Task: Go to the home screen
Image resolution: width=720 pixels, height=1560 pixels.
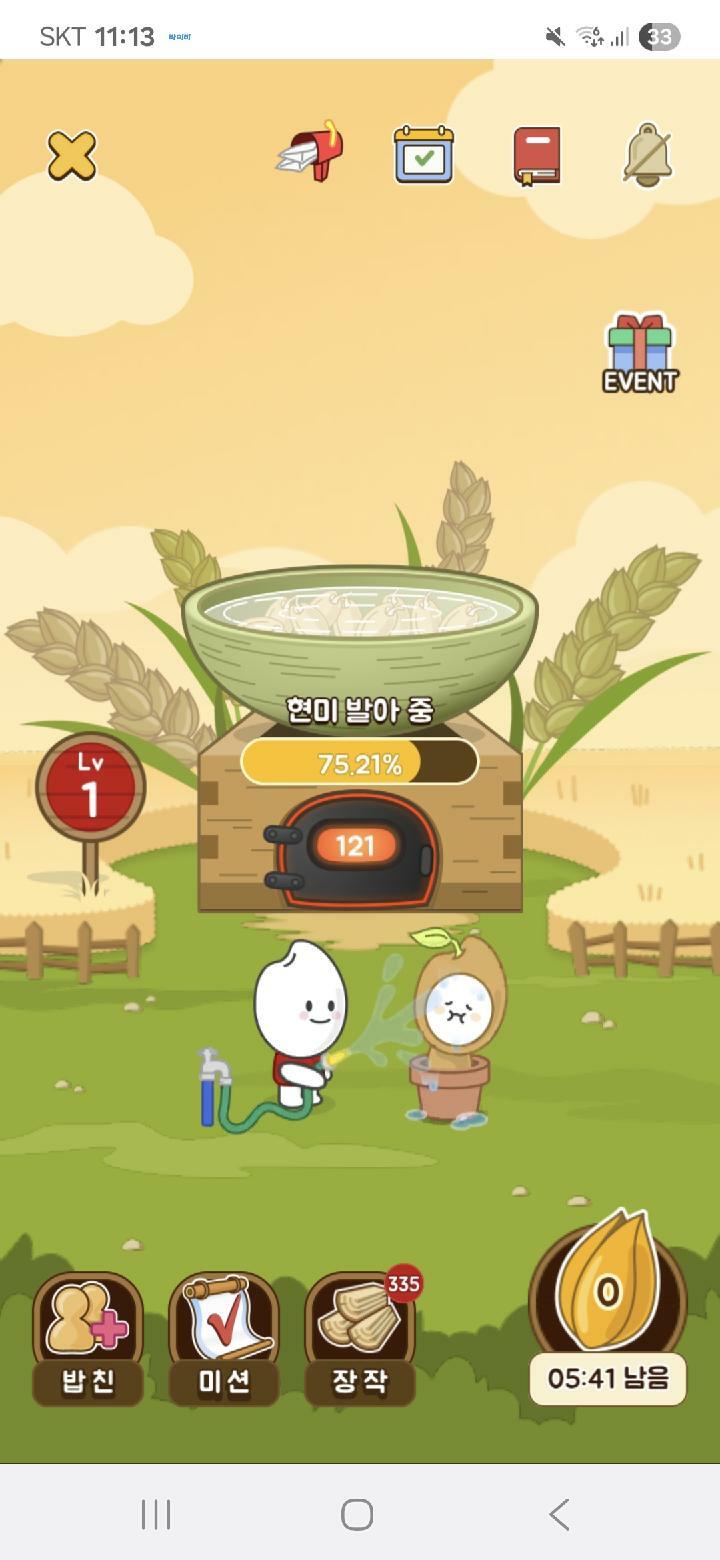Action: point(357,1514)
